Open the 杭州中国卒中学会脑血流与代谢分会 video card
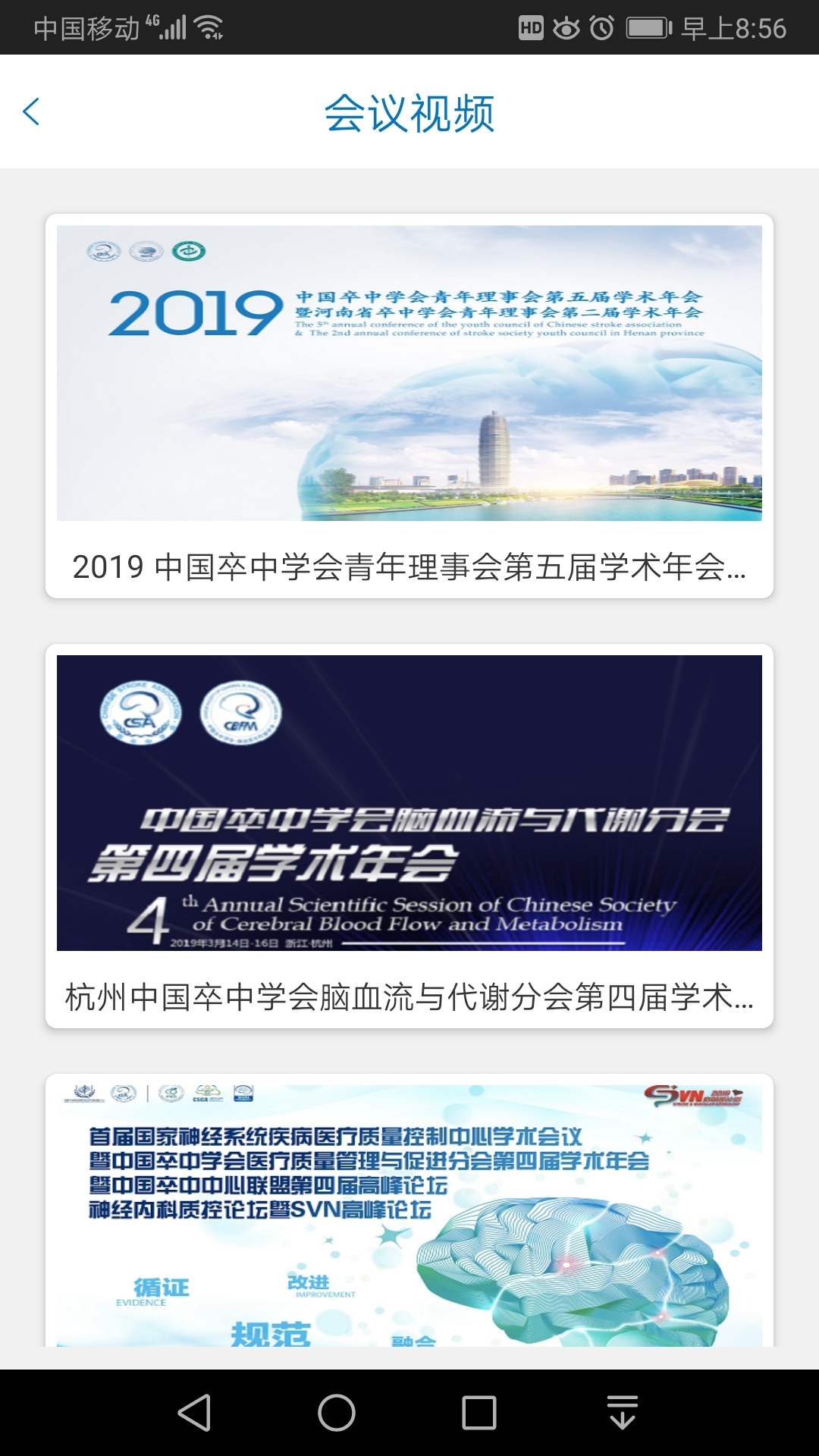This screenshot has height=1456, width=819. click(x=409, y=834)
